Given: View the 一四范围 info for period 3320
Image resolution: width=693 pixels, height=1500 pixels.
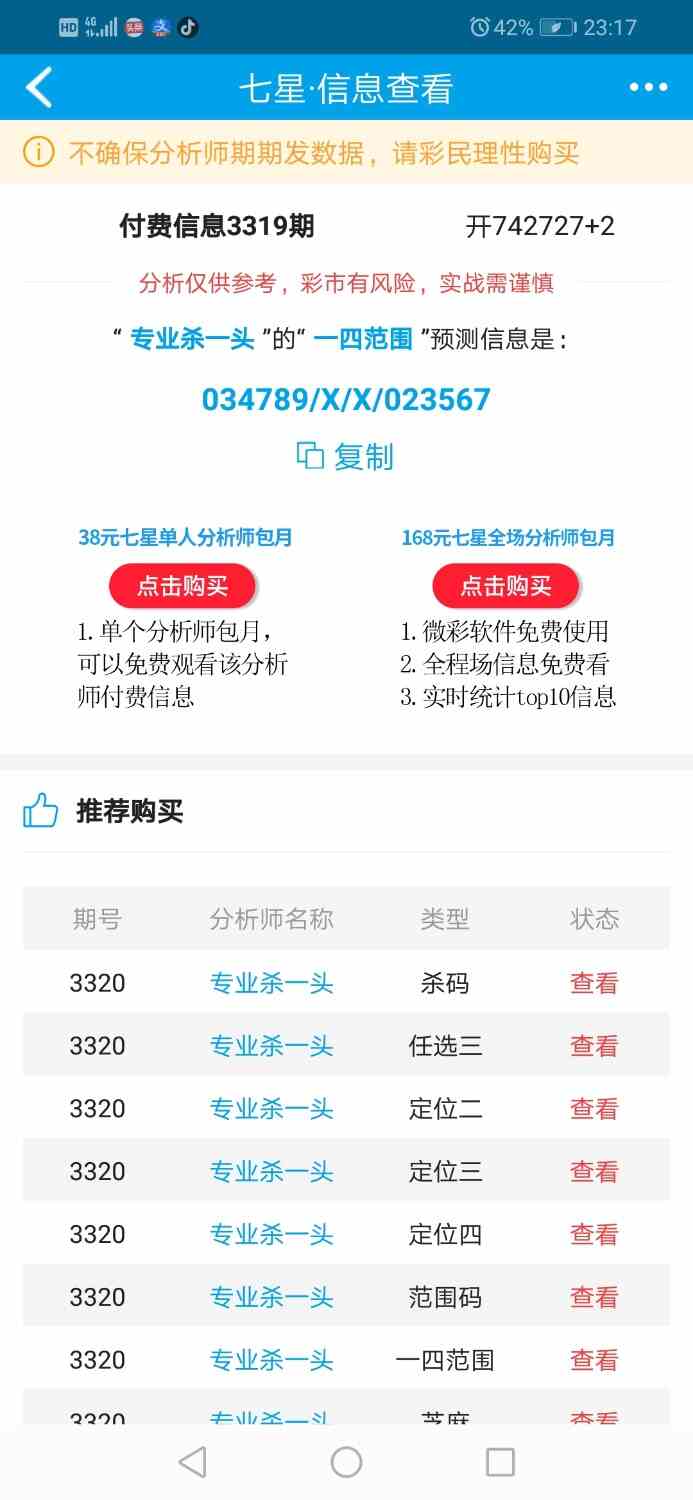Looking at the screenshot, I should click(x=594, y=1361).
